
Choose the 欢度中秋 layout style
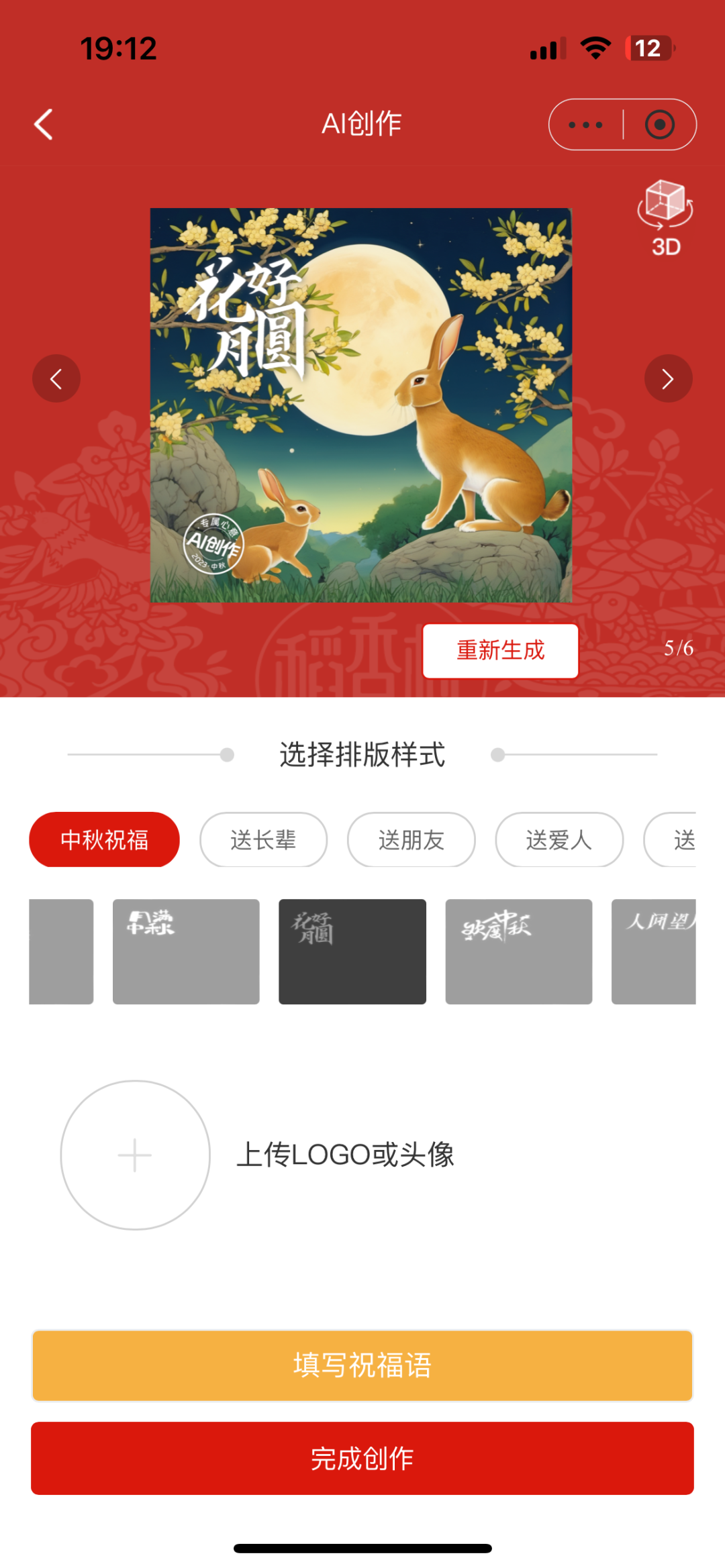[x=518, y=951]
